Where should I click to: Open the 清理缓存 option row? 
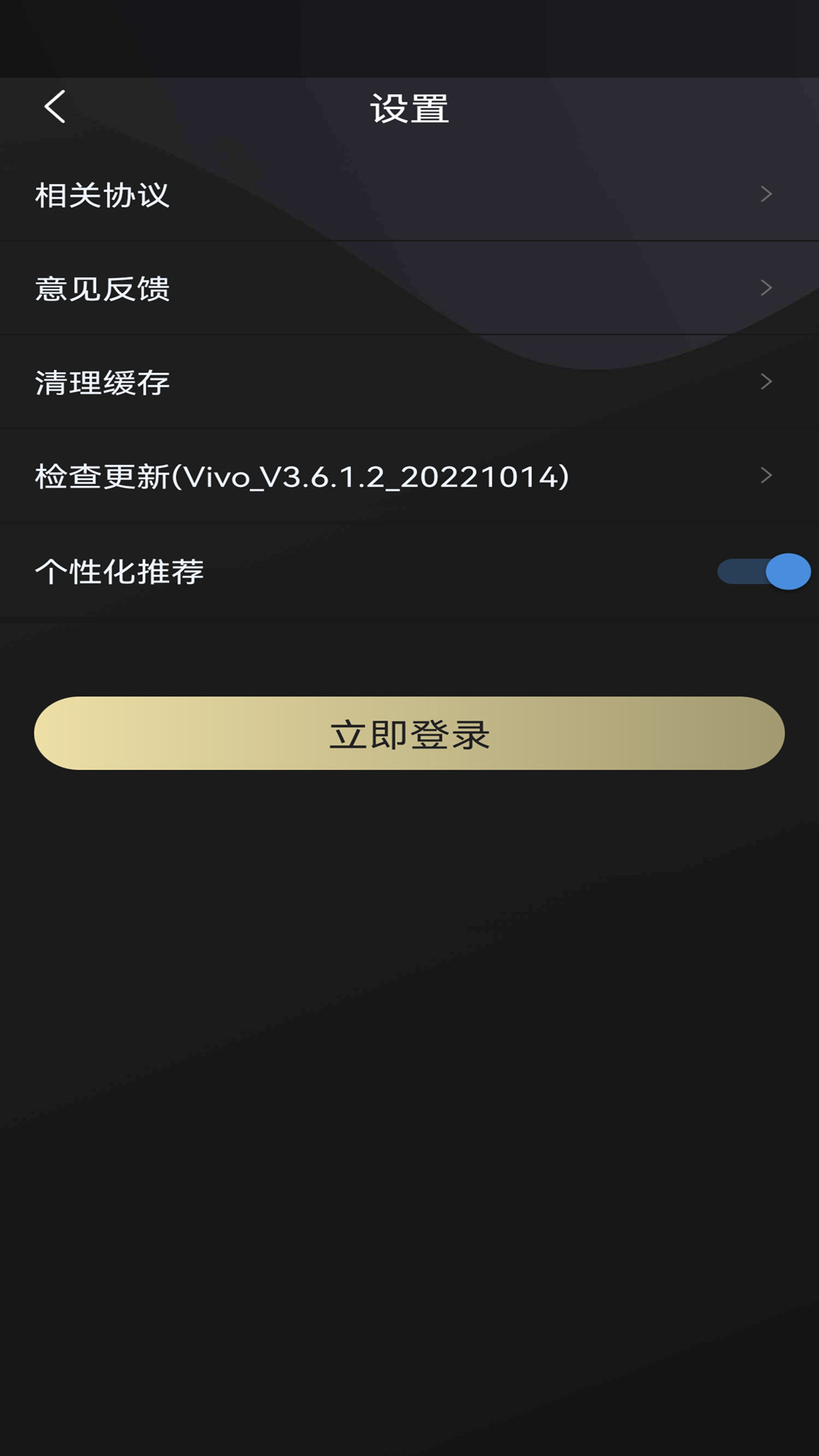click(409, 383)
